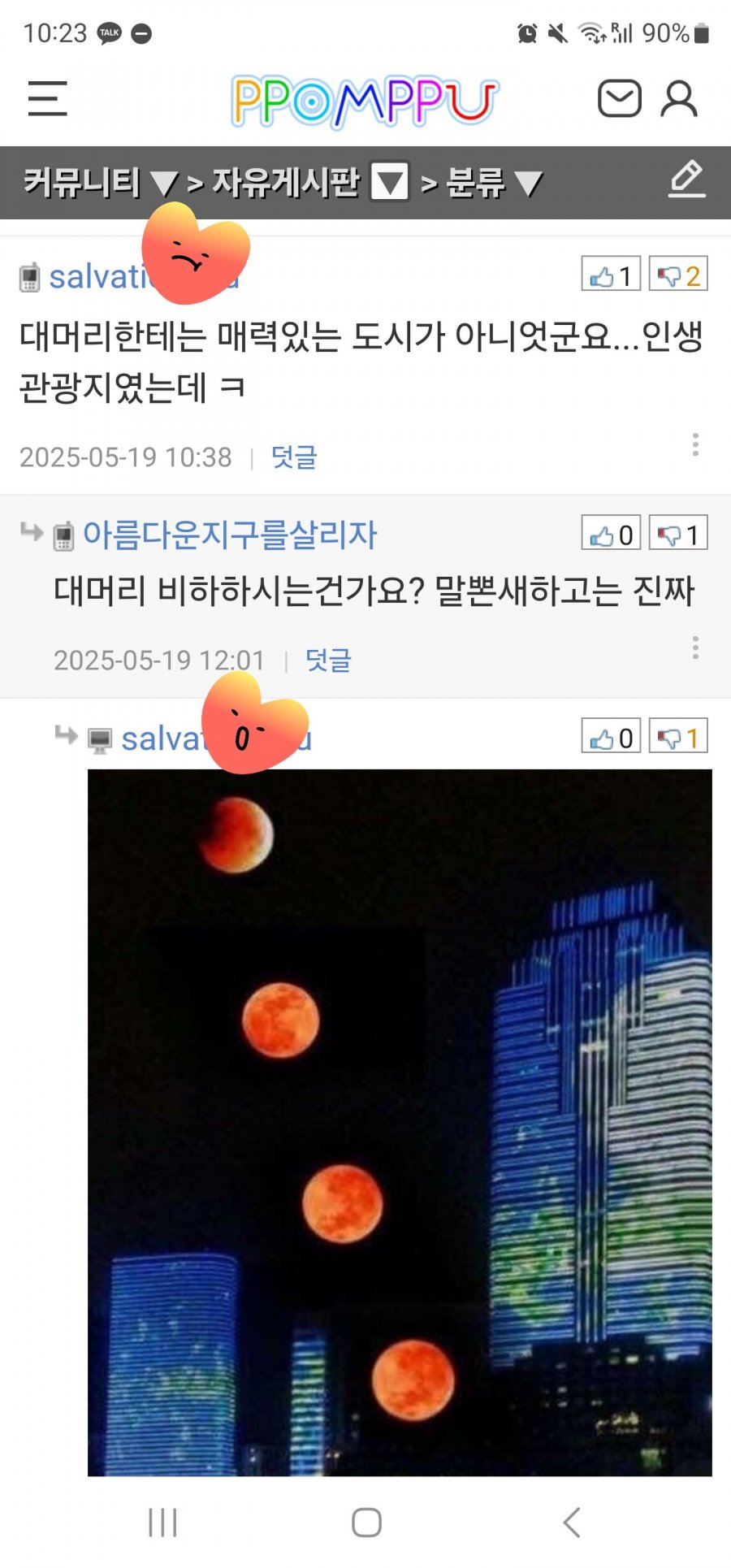Upvote 아름다운지구를살리자's comment
This screenshot has height=1568, width=731.
tap(611, 534)
